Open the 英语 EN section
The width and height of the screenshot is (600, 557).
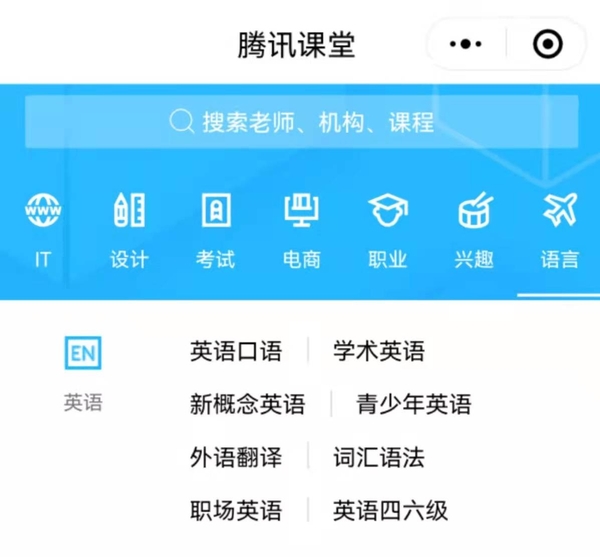pos(83,374)
